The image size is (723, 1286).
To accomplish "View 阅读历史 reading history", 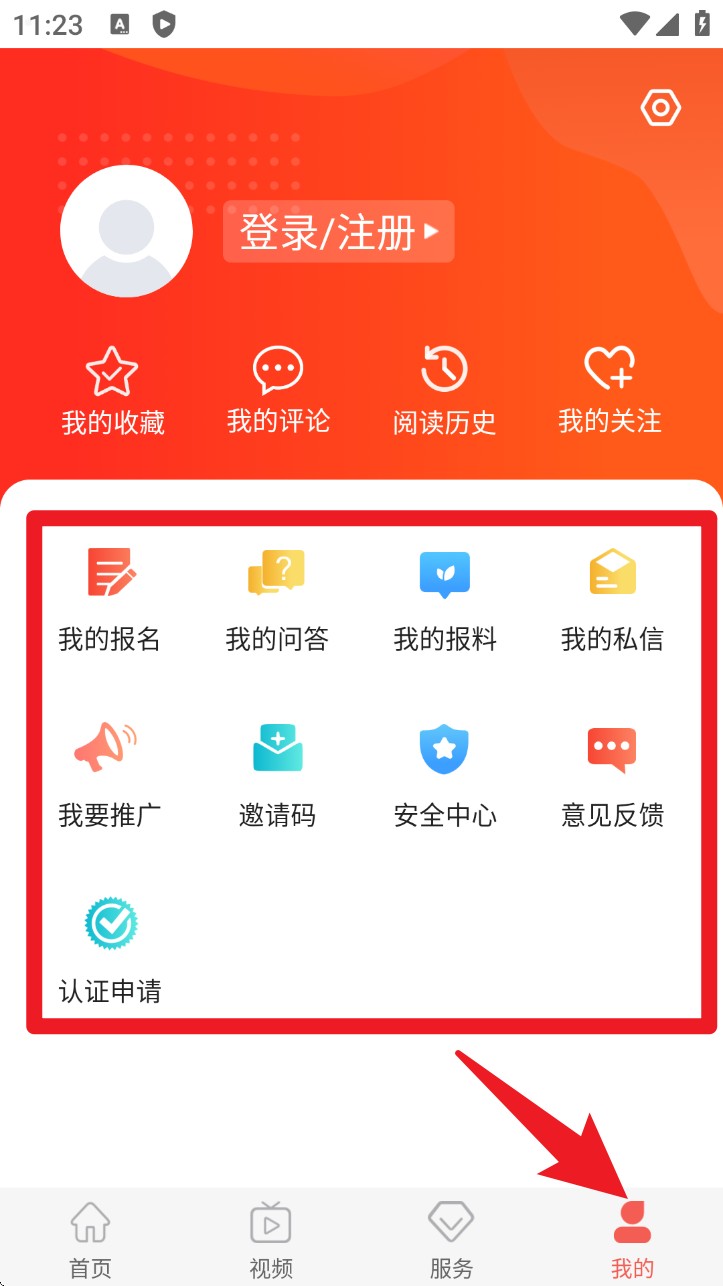I will pos(444,391).
